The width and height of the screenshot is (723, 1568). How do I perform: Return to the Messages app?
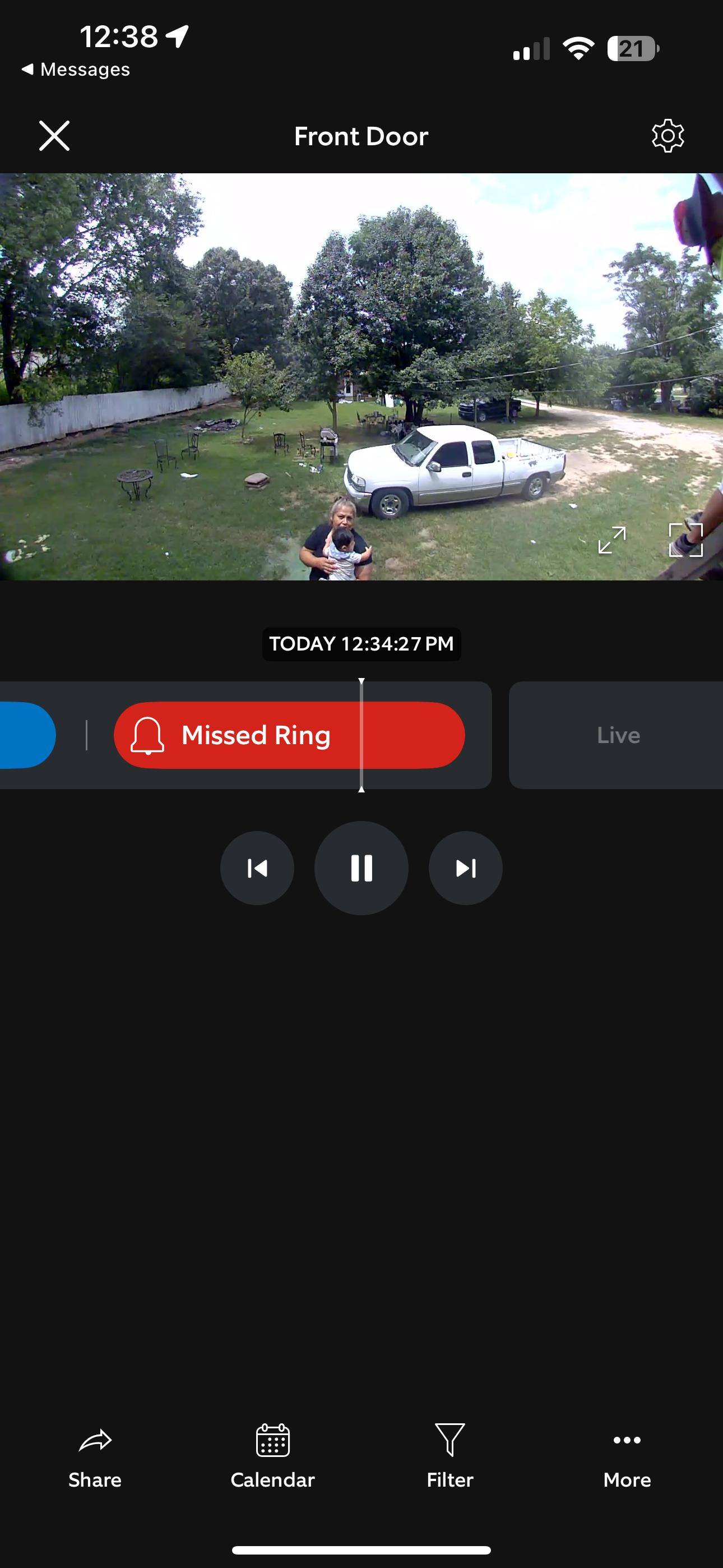[76, 70]
